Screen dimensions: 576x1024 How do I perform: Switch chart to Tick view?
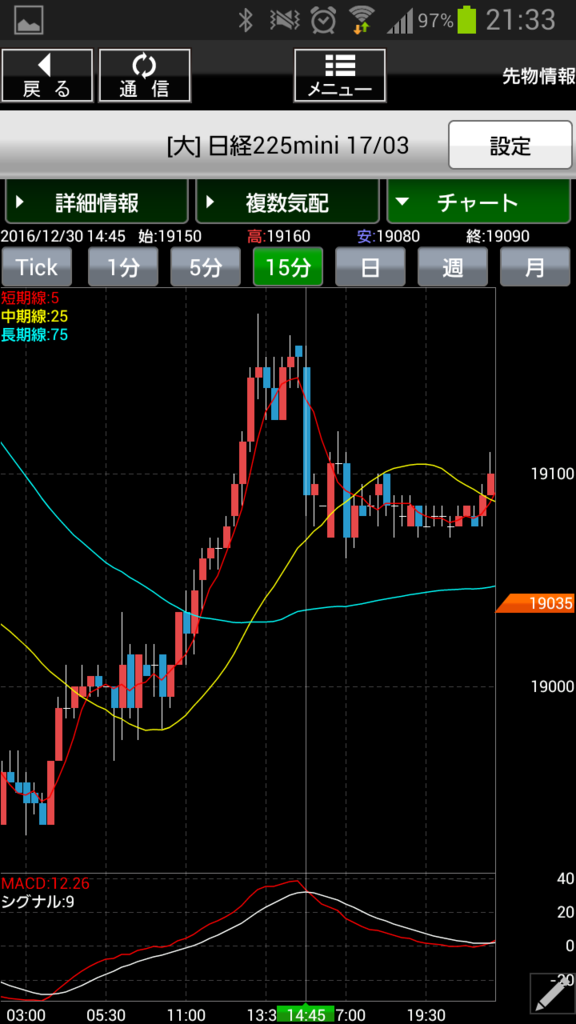tap(37, 266)
